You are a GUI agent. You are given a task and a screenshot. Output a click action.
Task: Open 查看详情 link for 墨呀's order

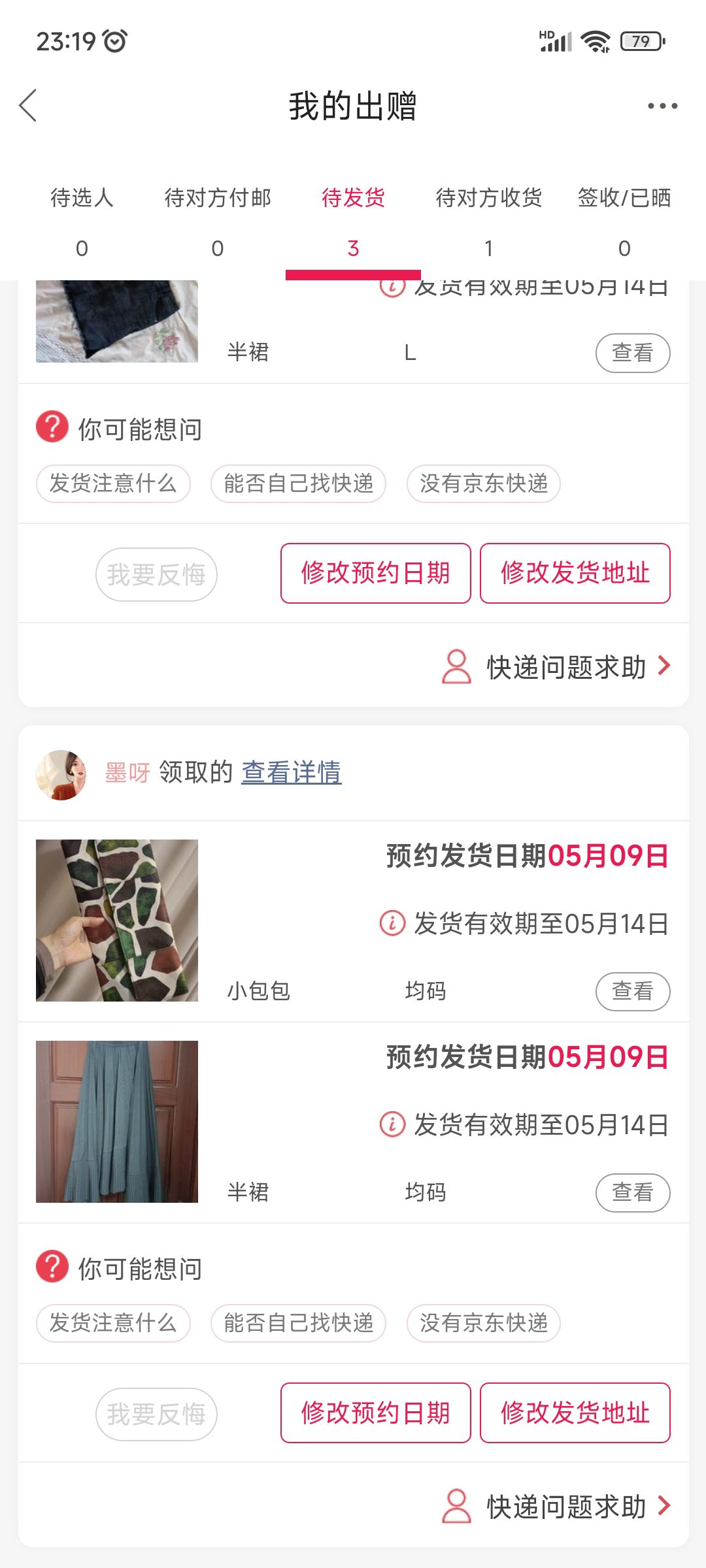(x=292, y=772)
